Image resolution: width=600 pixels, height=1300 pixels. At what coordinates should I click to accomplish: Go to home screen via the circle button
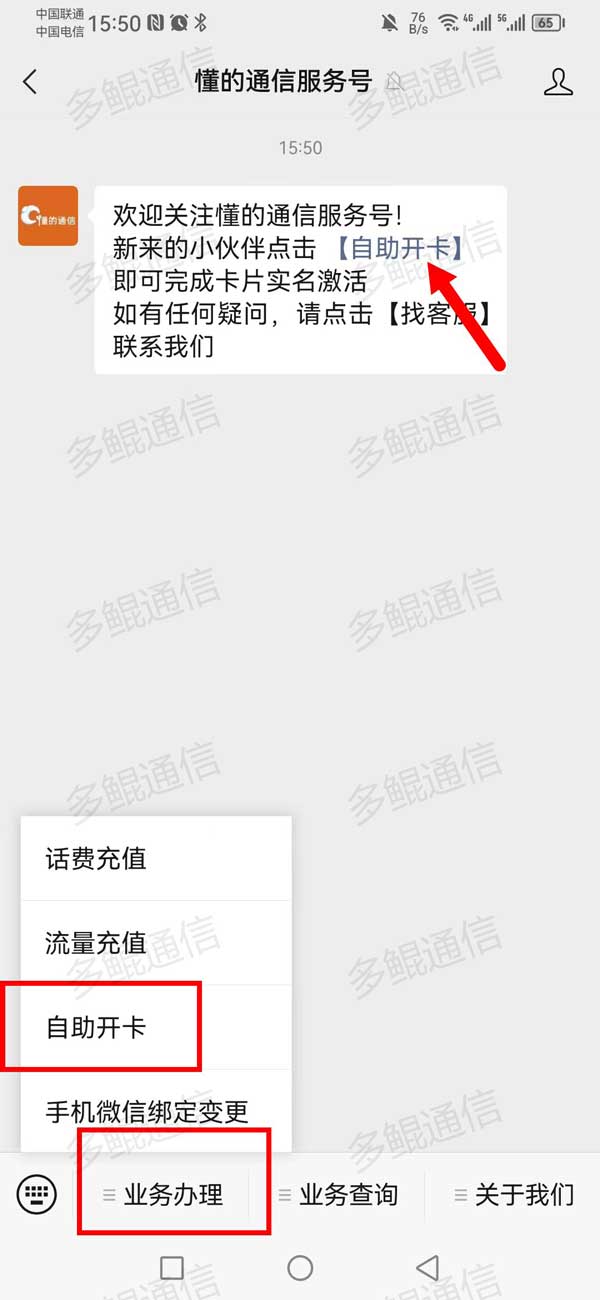point(300,1268)
